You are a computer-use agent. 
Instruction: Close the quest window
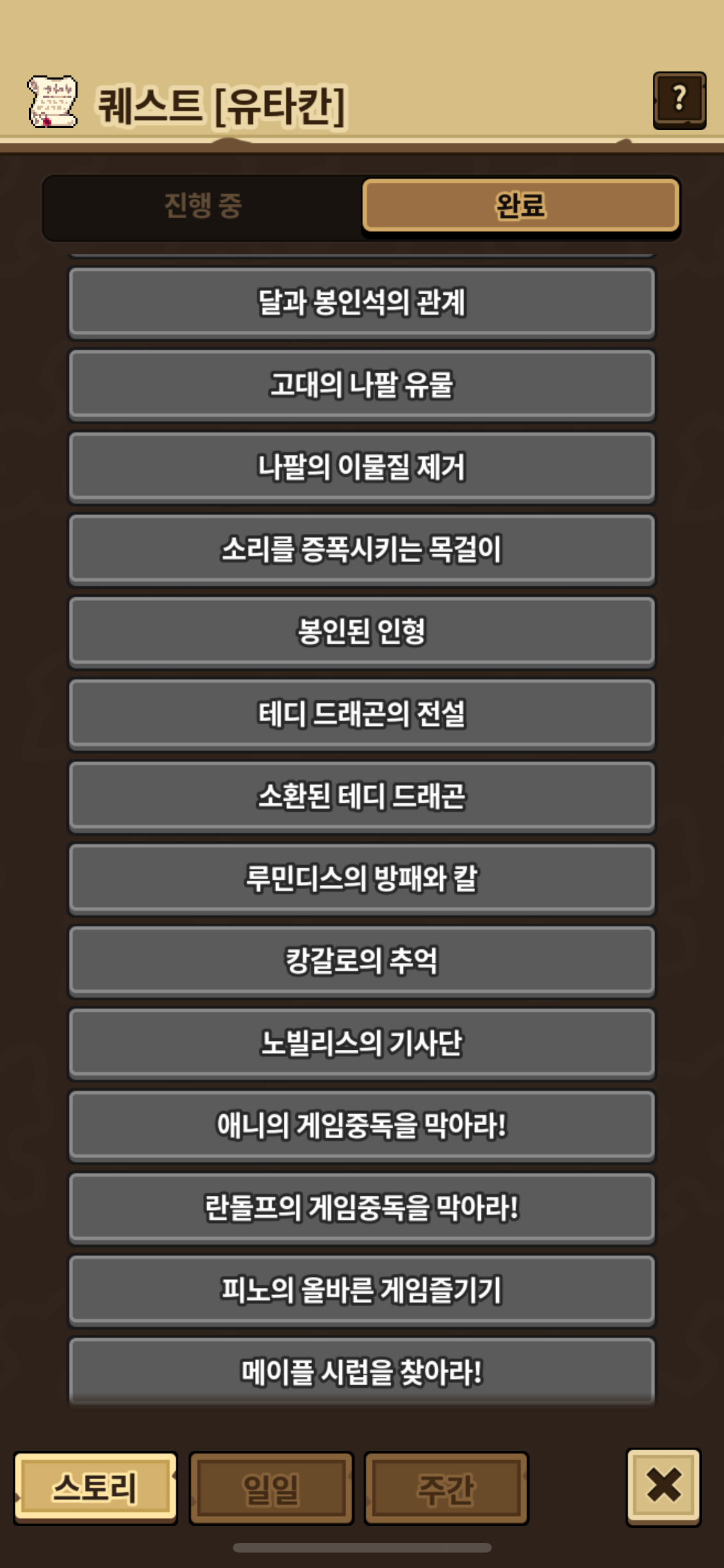pyautogui.click(x=664, y=1487)
